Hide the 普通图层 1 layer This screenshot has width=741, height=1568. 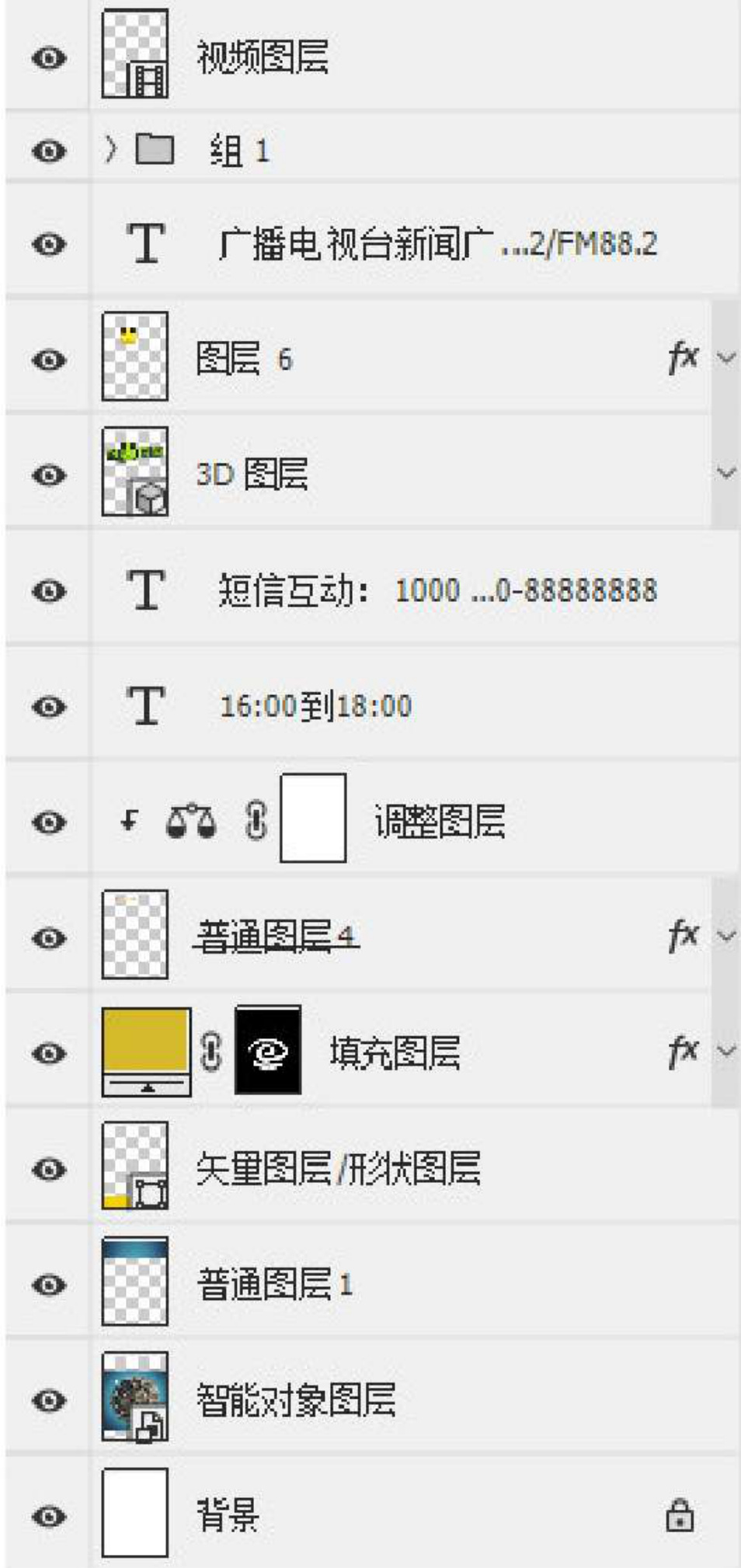pos(49,1285)
